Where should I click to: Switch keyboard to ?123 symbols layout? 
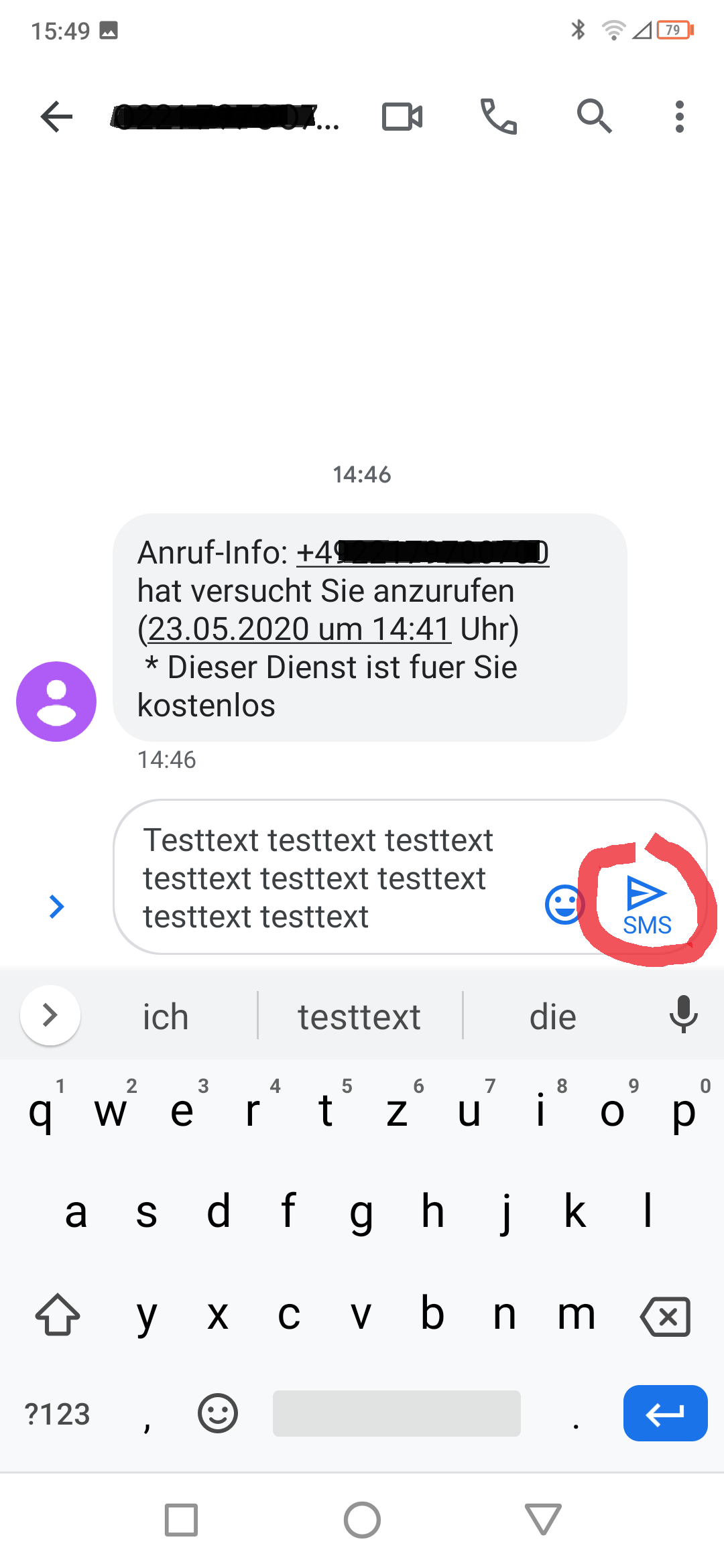point(58,1414)
